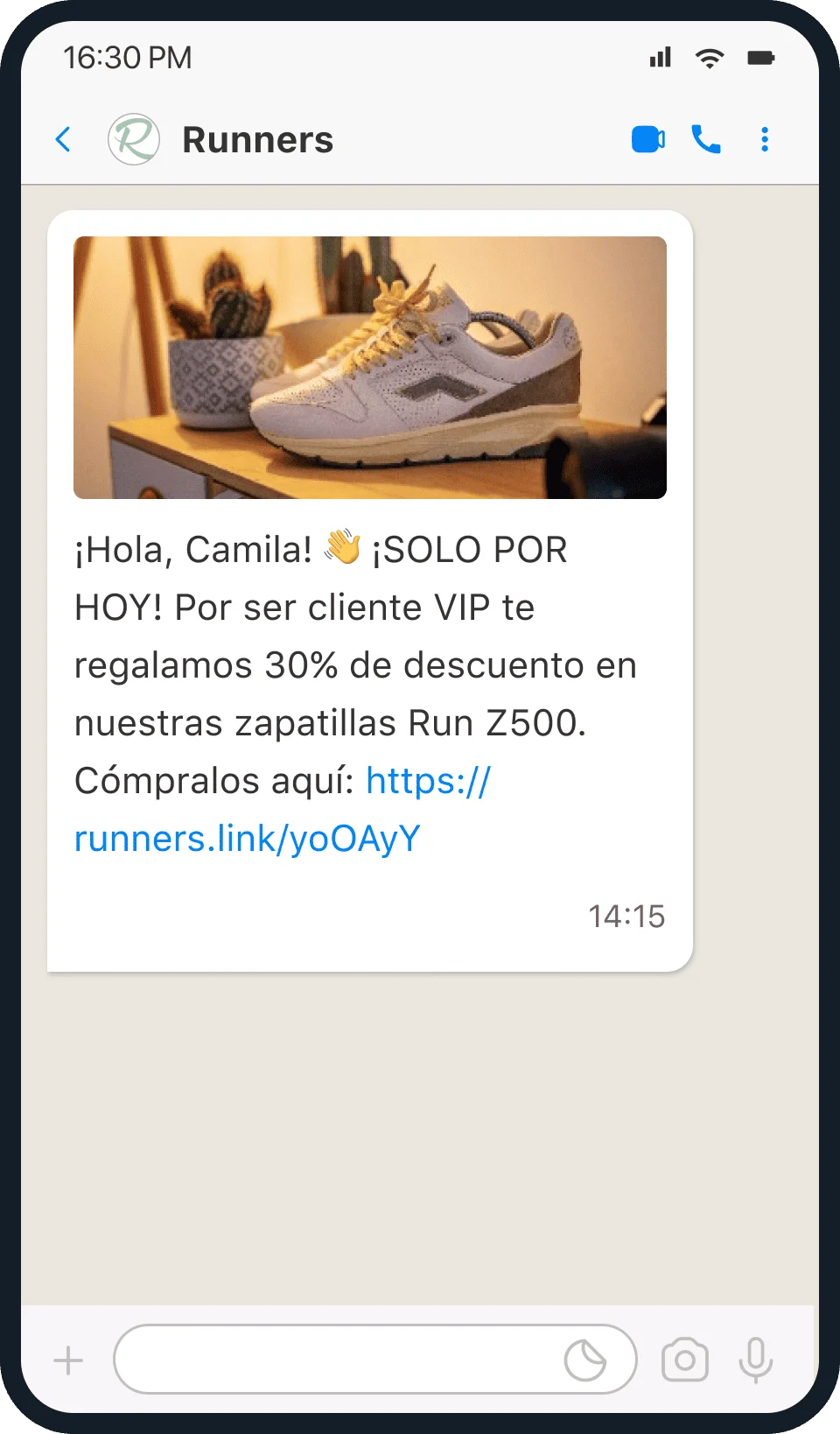This screenshot has height=1434, width=840.
Task: Open the Runners contact profile
Action: coord(257,140)
